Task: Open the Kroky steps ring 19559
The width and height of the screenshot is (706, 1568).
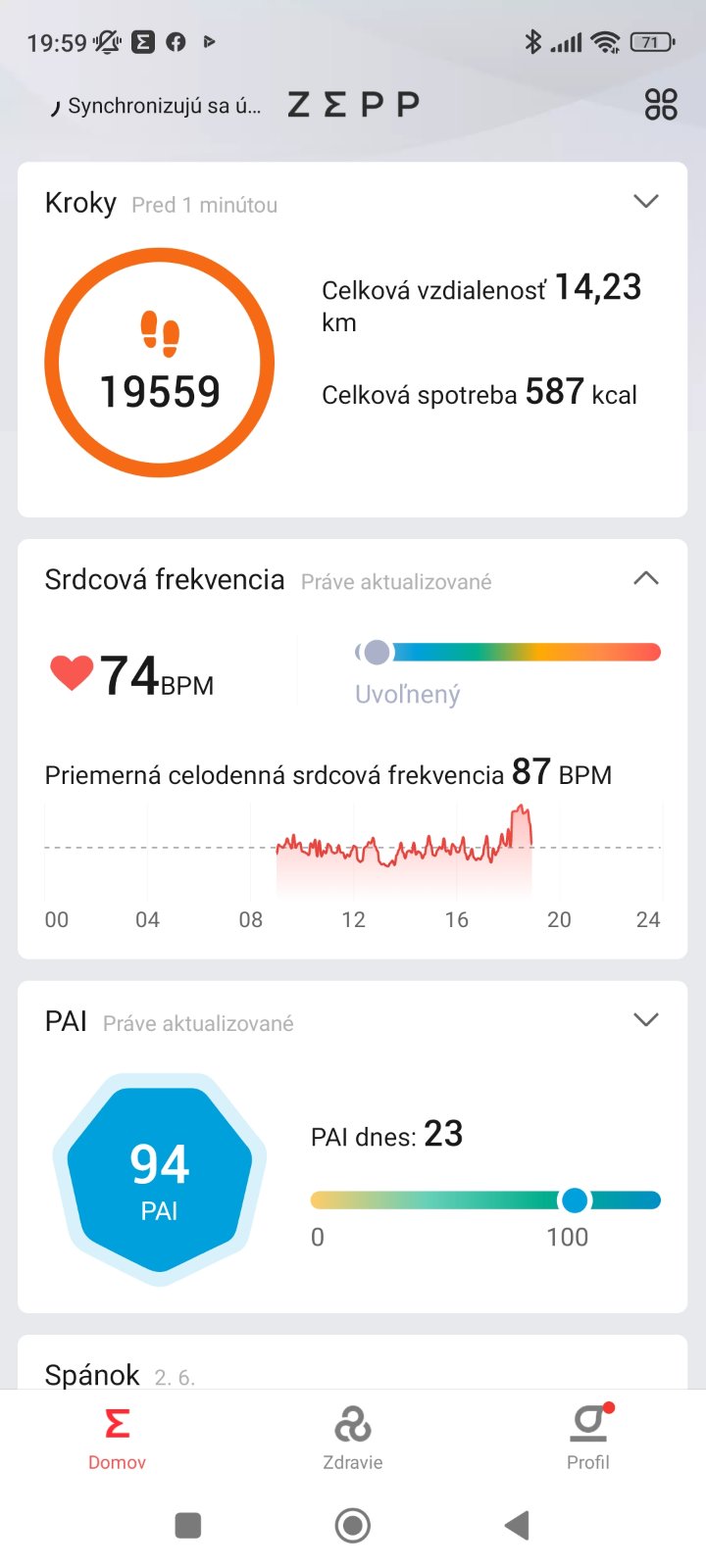Action: pyautogui.click(x=160, y=363)
